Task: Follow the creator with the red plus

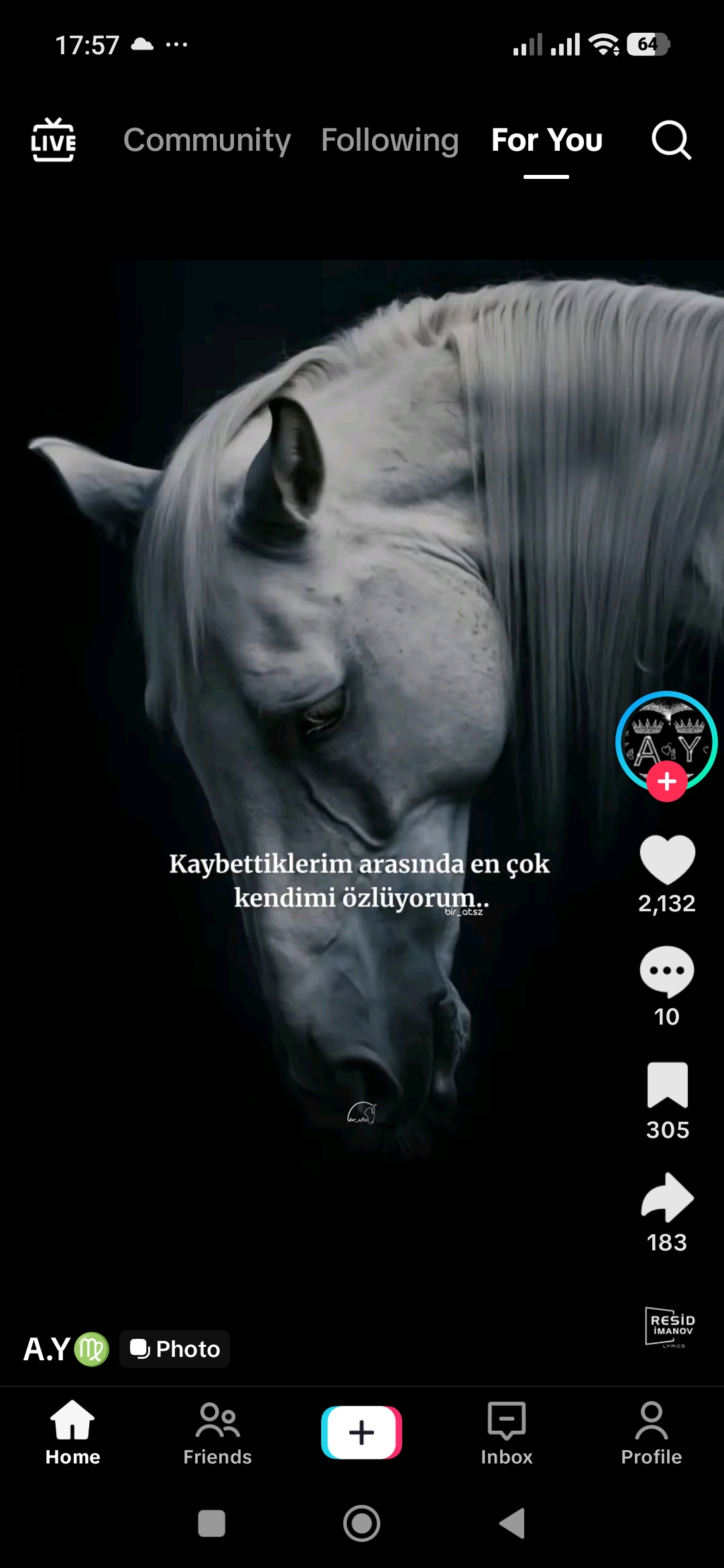Action: click(x=666, y=781)
